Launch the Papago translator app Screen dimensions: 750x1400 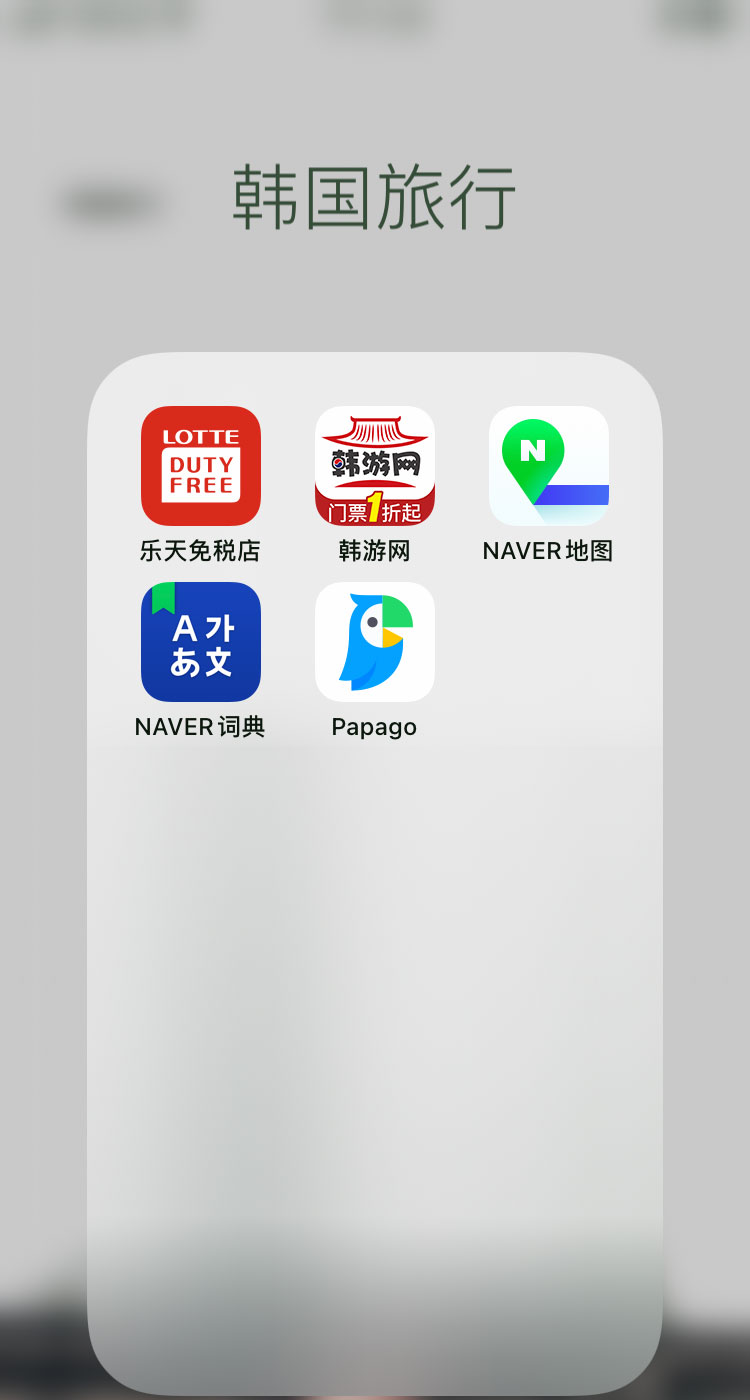(x=374, y=641)
